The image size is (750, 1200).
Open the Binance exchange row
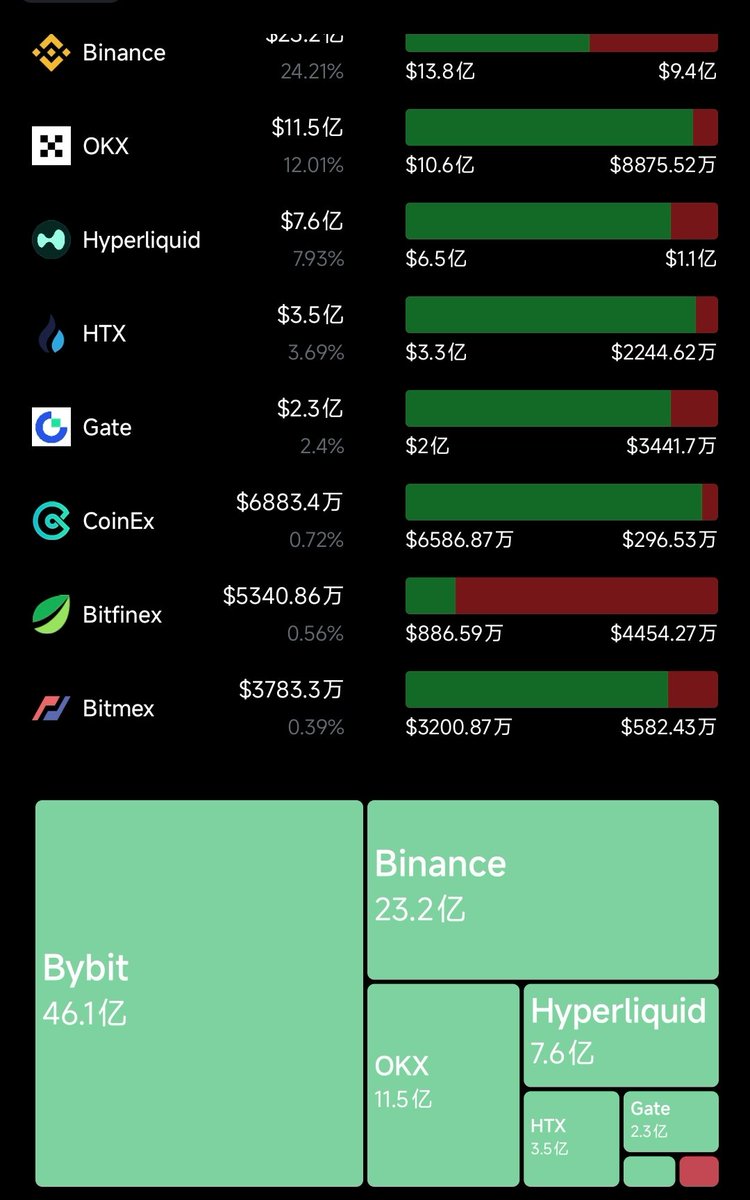(124, 53)
